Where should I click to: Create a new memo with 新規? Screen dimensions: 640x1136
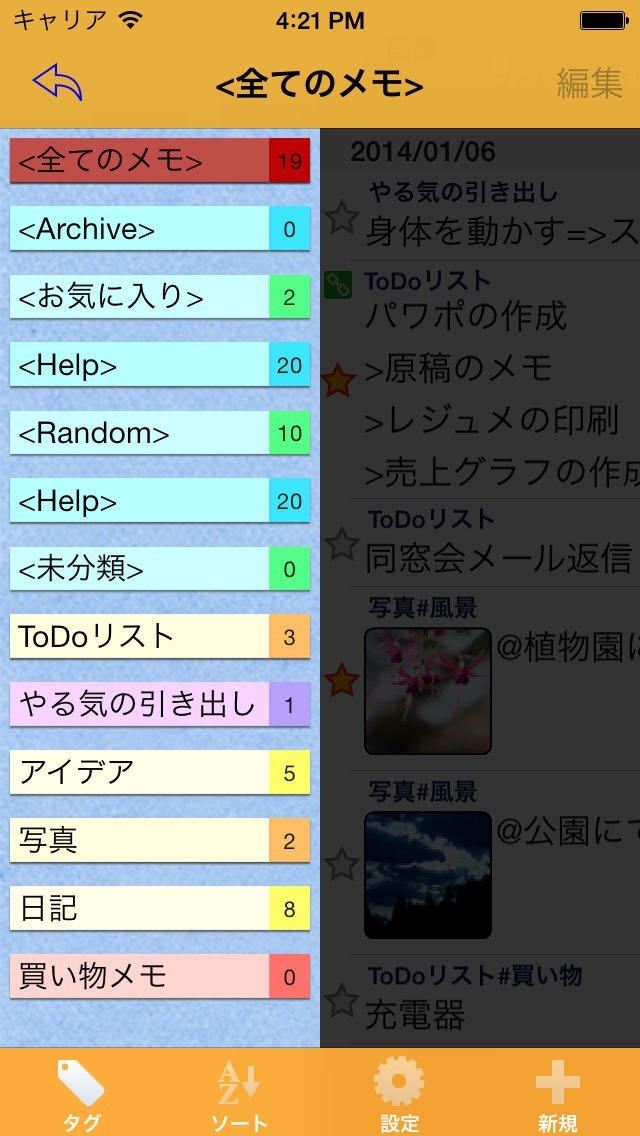558,1093
